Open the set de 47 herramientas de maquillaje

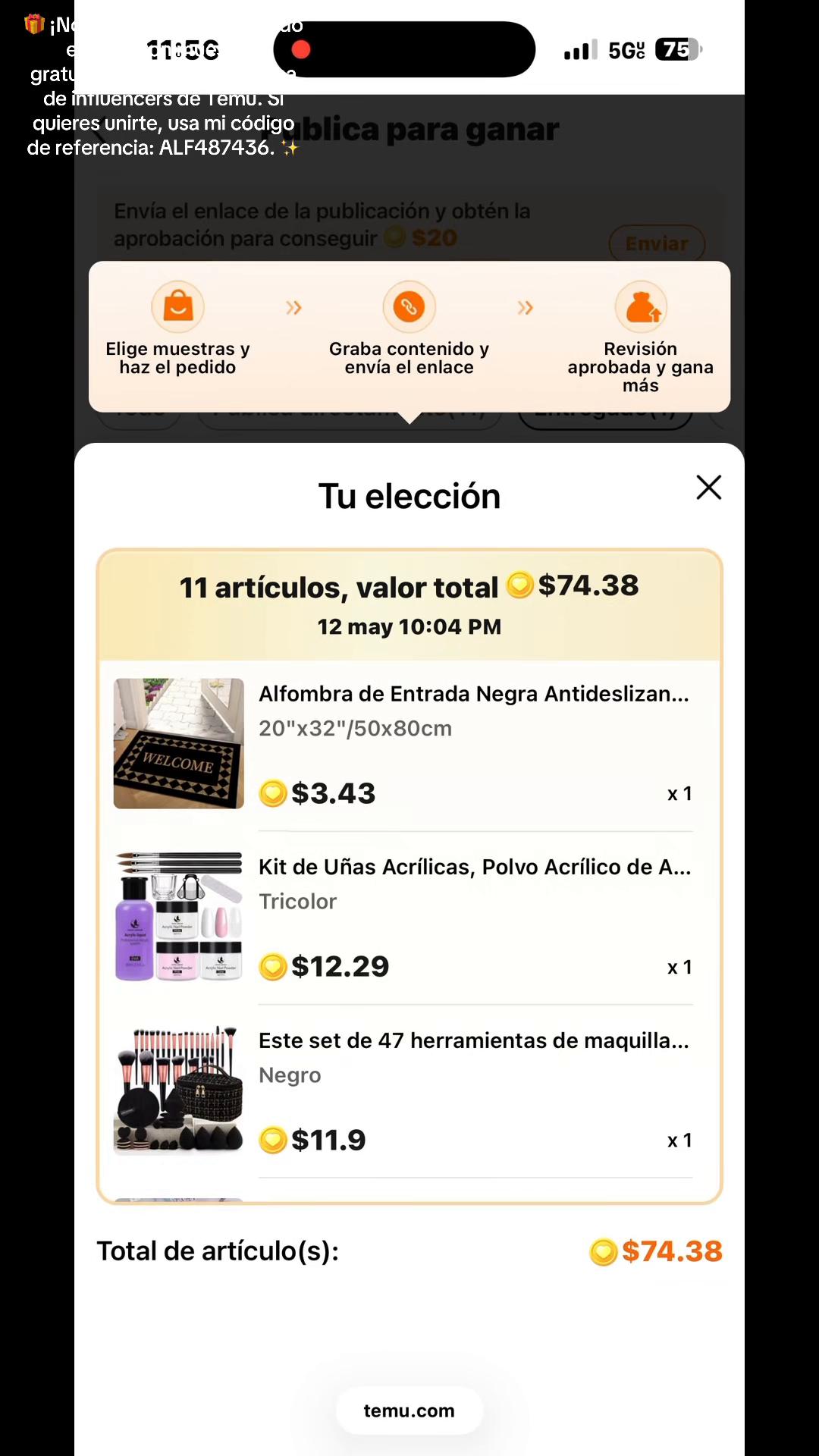[x=409, y=1090]
